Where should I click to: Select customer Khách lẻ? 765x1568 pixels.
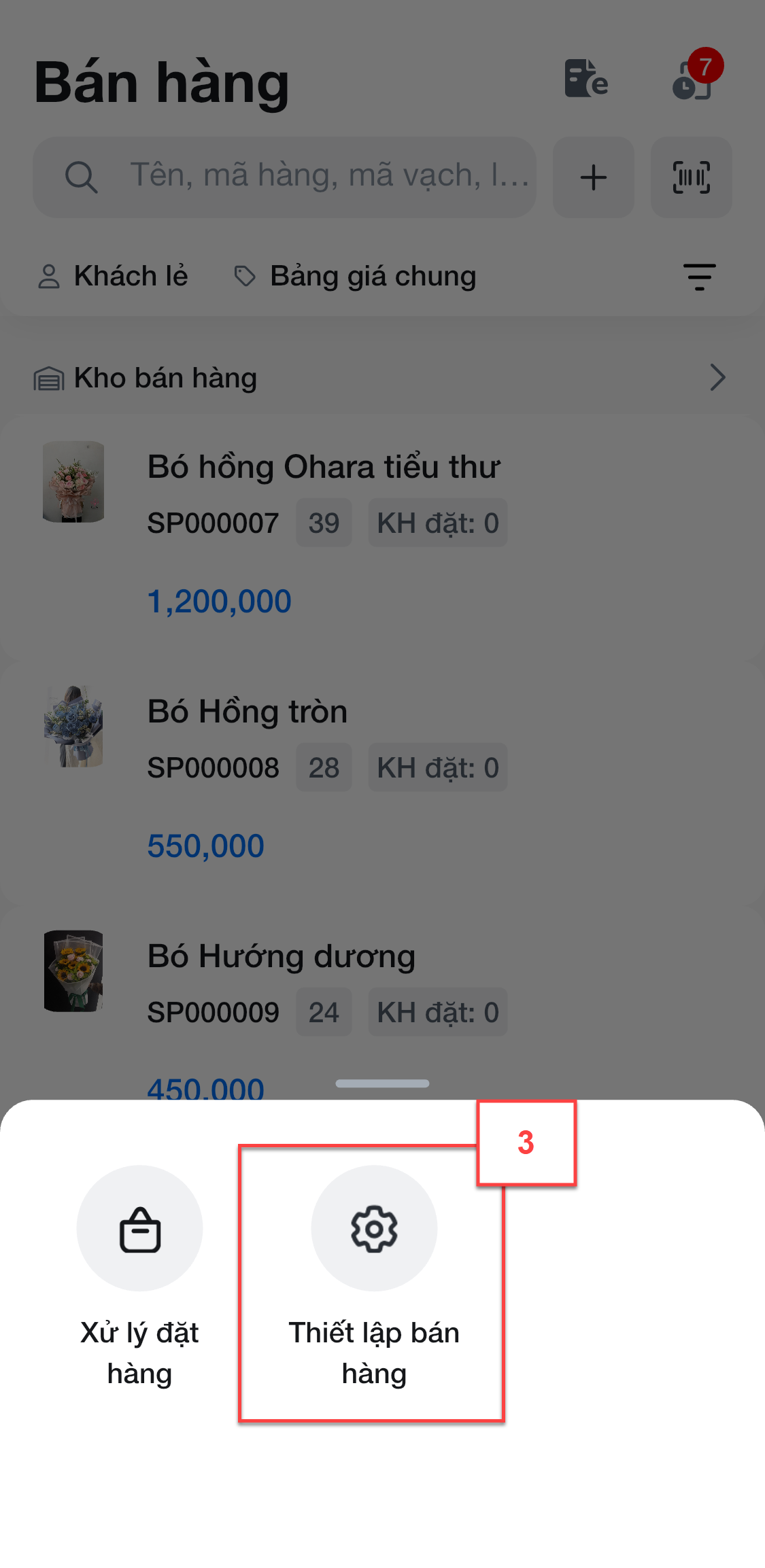click(x=114, y=276)
